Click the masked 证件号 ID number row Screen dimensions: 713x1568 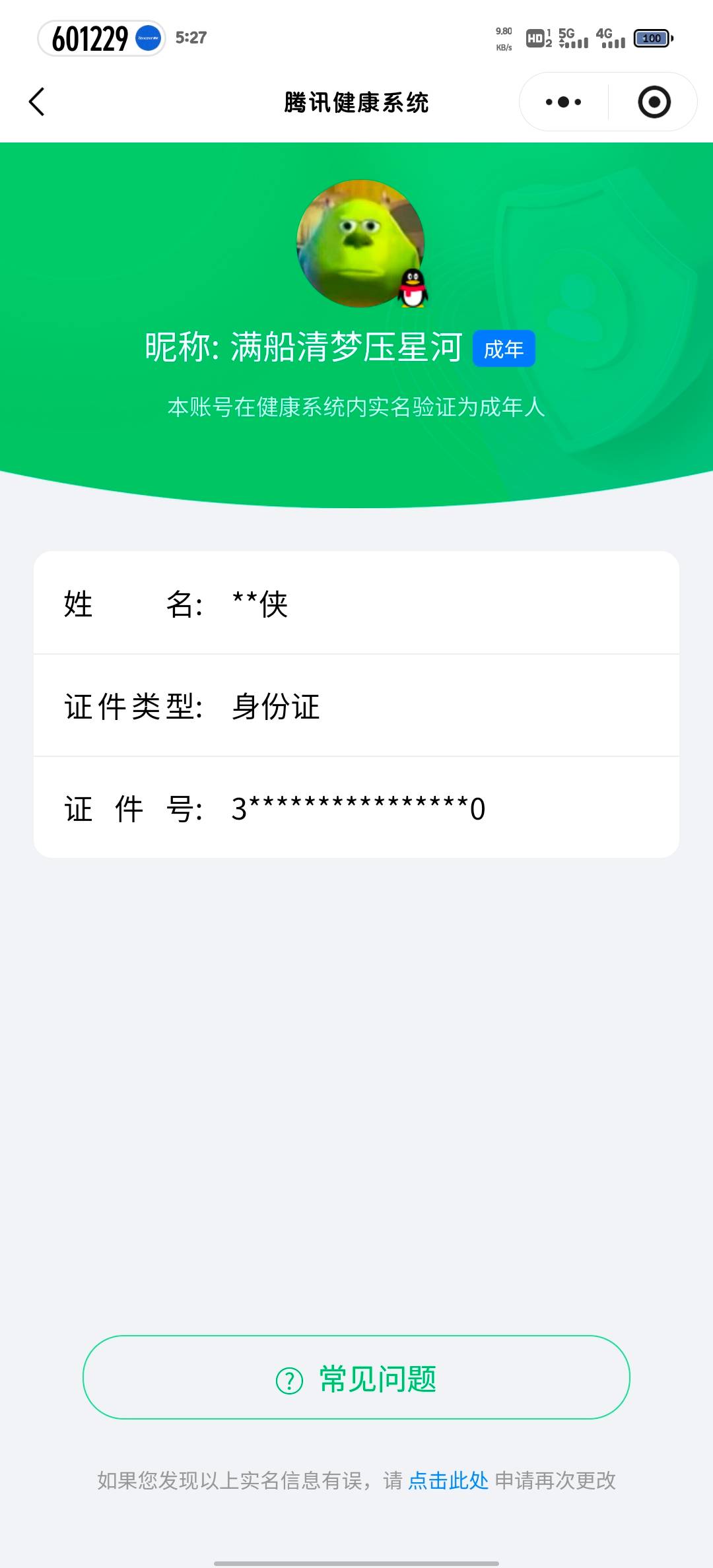(x=356, y=809)
